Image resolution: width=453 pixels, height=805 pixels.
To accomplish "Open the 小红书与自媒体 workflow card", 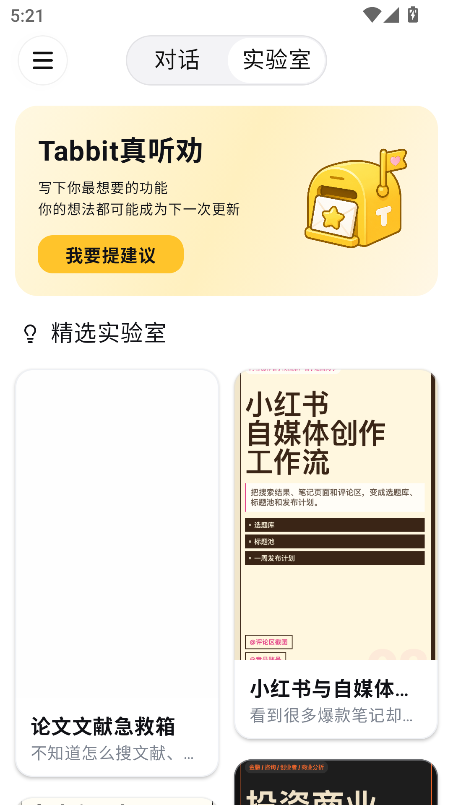I will tap(336, 554).
